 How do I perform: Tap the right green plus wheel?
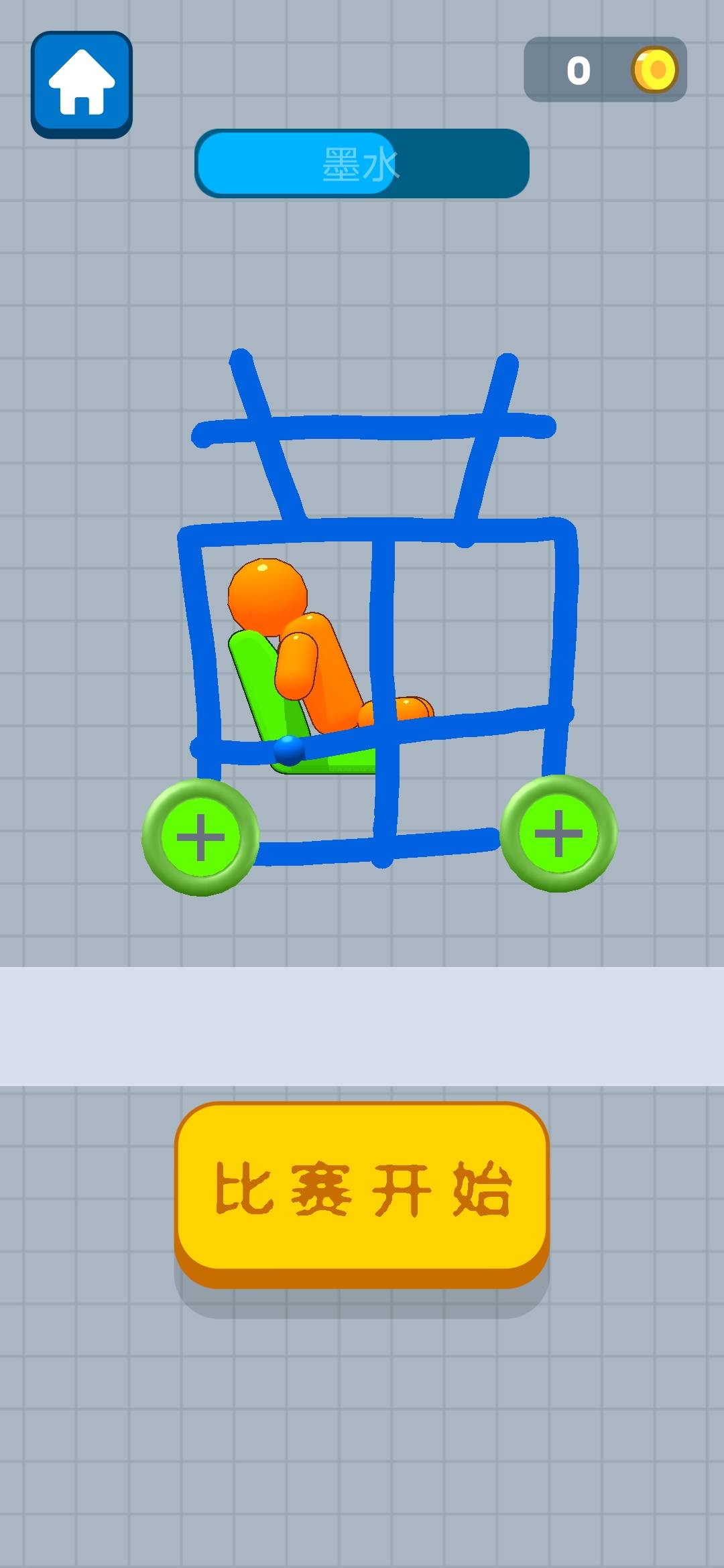pos(558,834)
